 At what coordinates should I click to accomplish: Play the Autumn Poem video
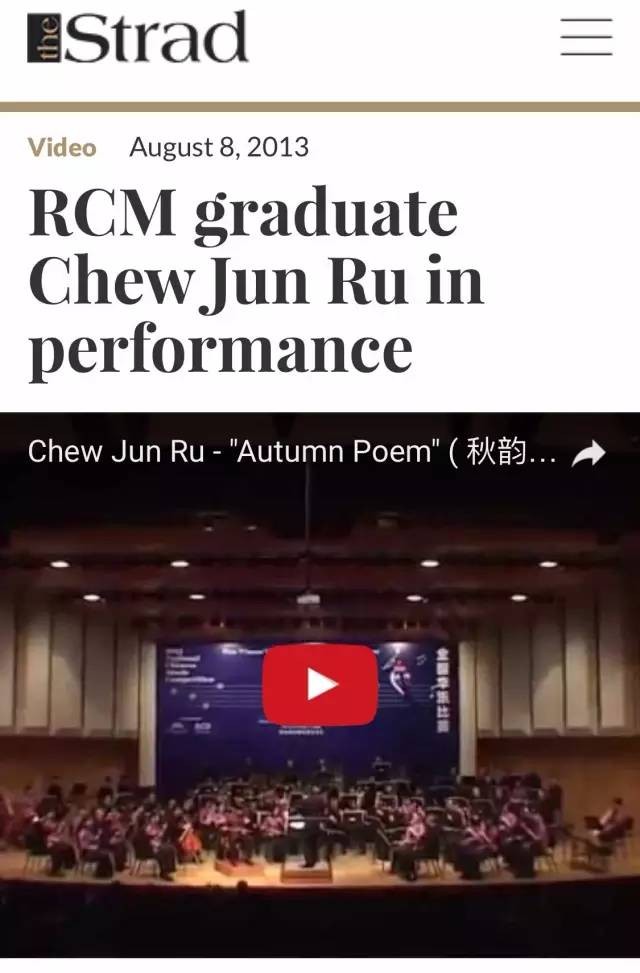(320, 685)
